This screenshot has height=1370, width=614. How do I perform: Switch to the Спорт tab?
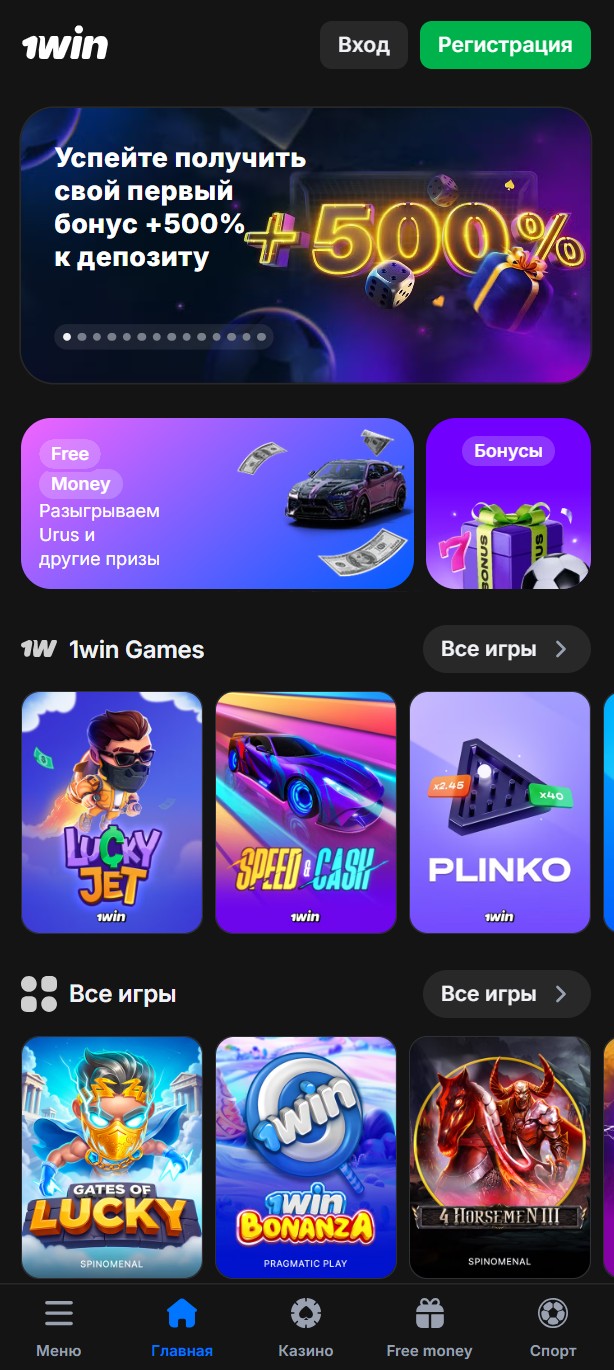point(553,1327)
